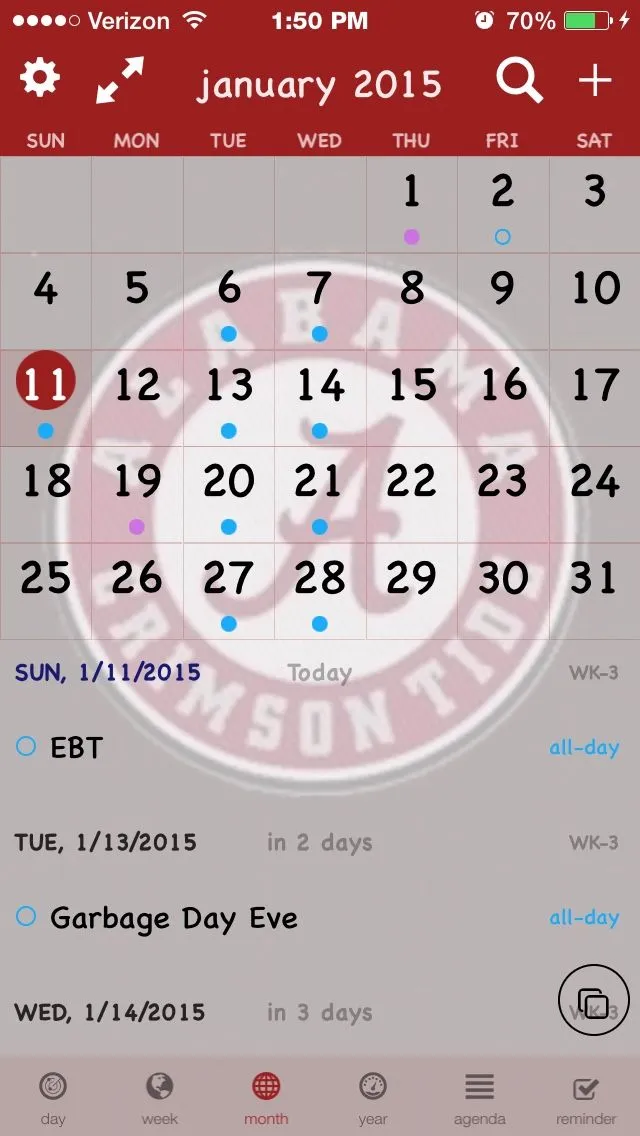The height and width of the screenshot is (1136, 640).
Task: Add a new event with plus
Action: coord(595,80)
